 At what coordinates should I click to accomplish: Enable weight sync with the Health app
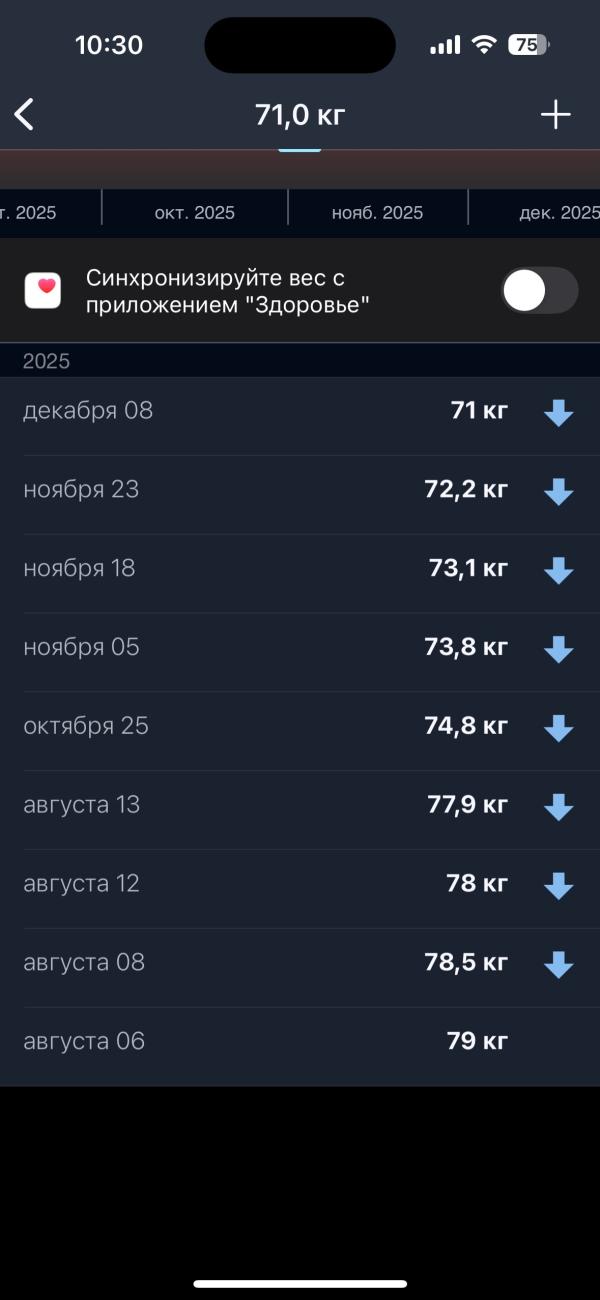(x=539, y=291)
